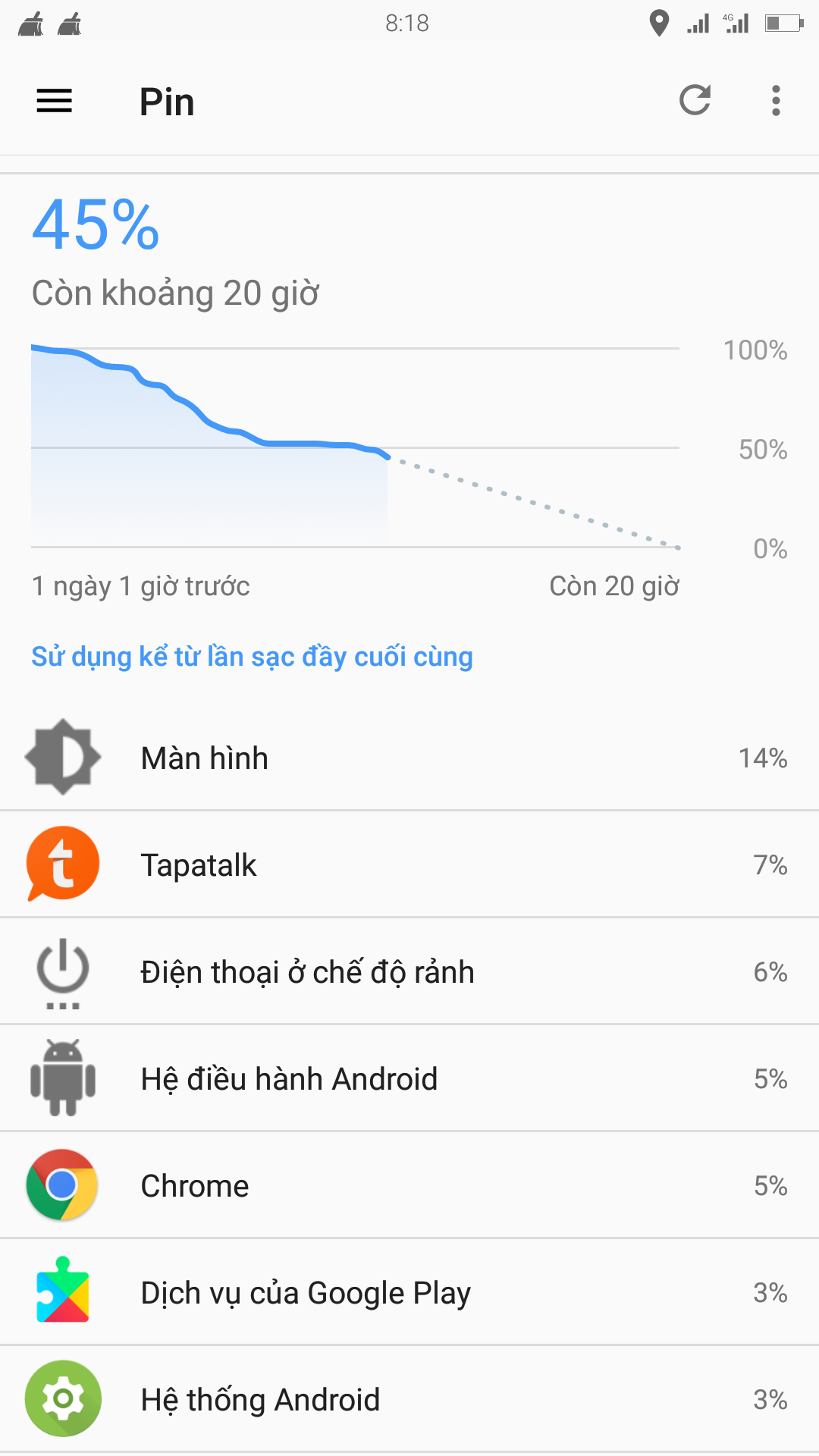Open Màn hình battery usage details
Viewport: 819px width, 1456px height.
[409, 758]
